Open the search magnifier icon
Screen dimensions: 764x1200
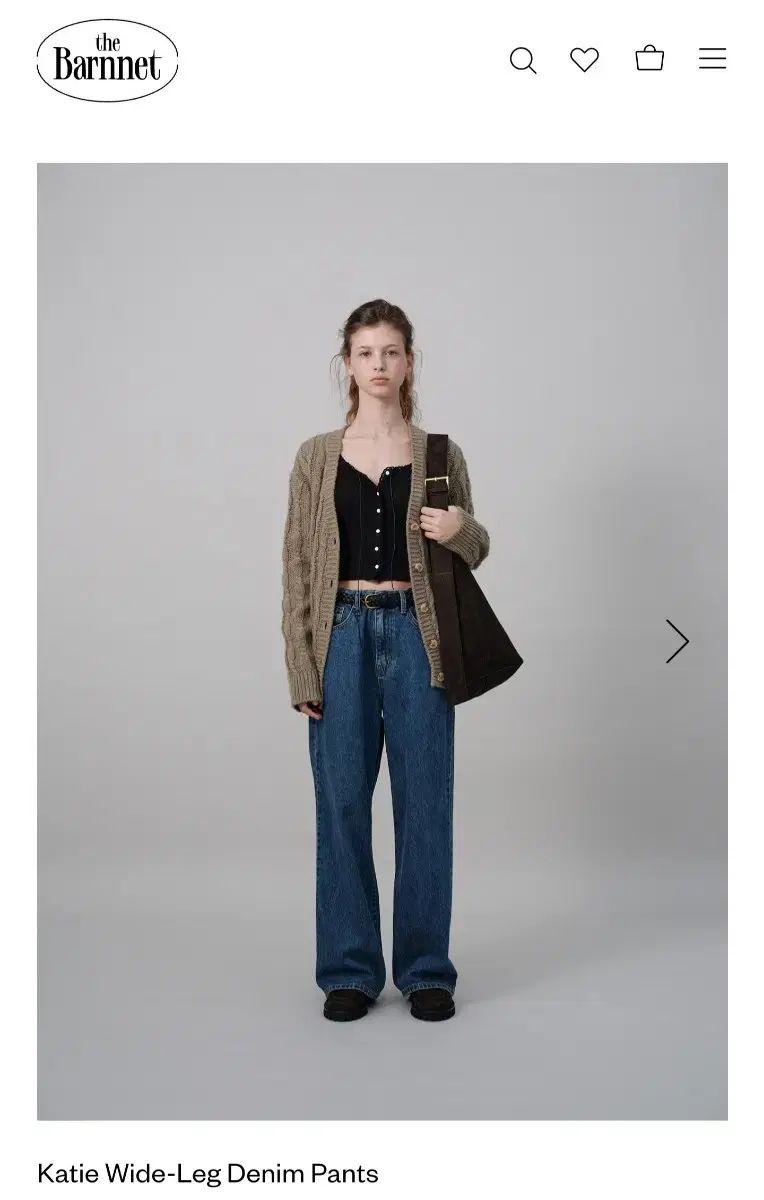click(x=523, y=60)
